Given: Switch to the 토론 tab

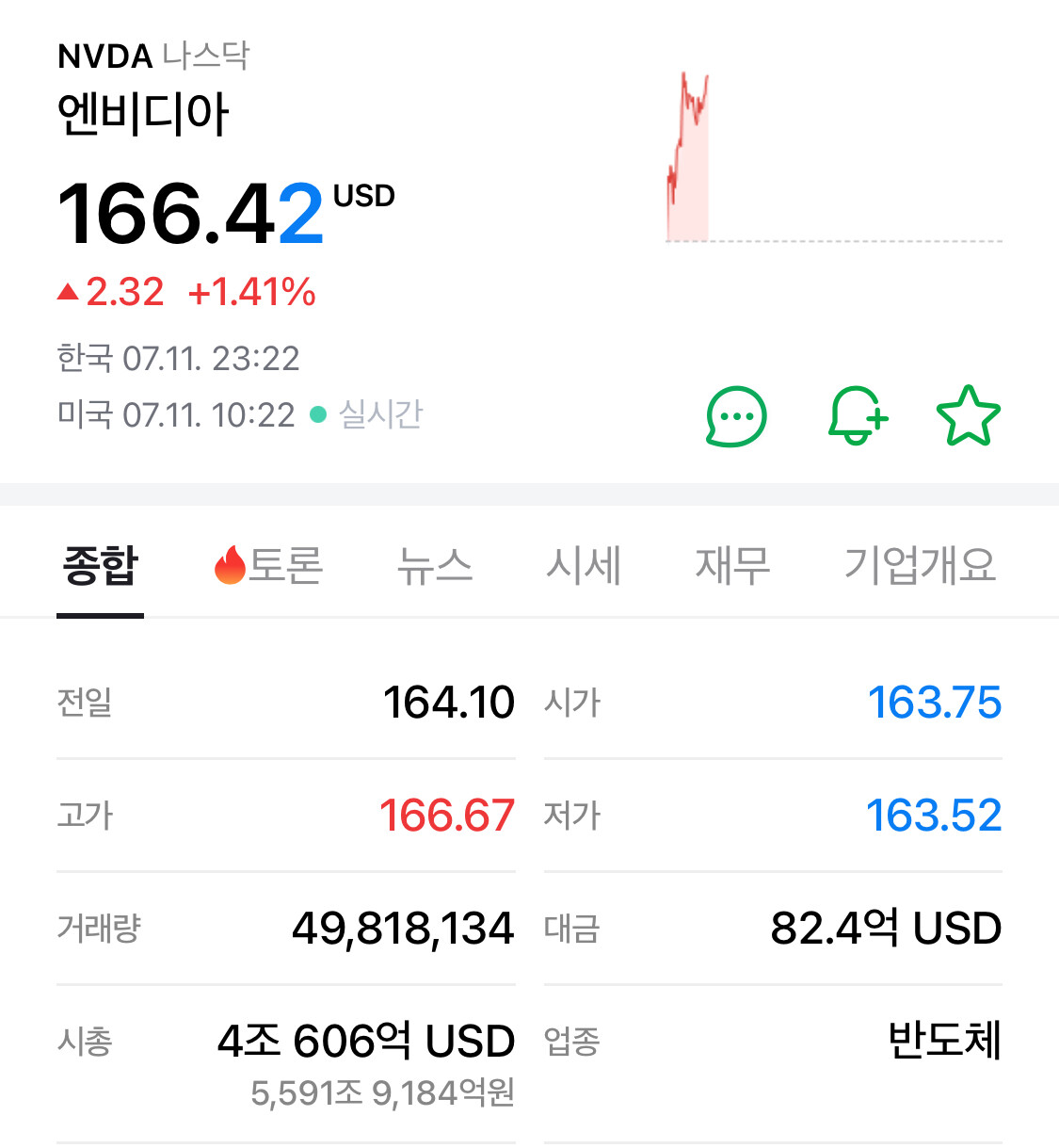Looking at the screenshot, I should [269, 567].
